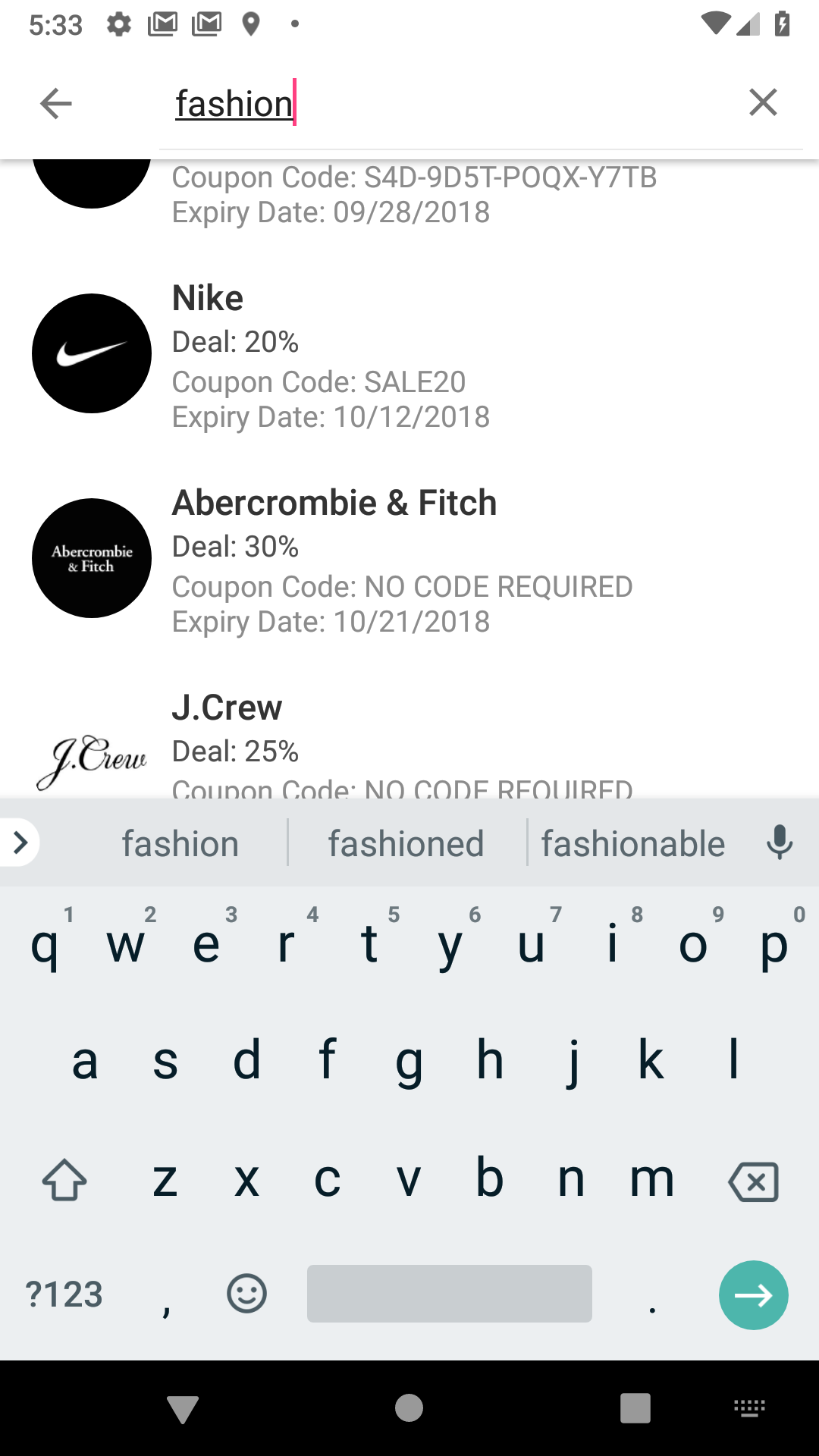The width and height of the screenshot is (819, 1456).
Task: Choose the "fashionable" keyboard suggestion
Action: (633, 843)
